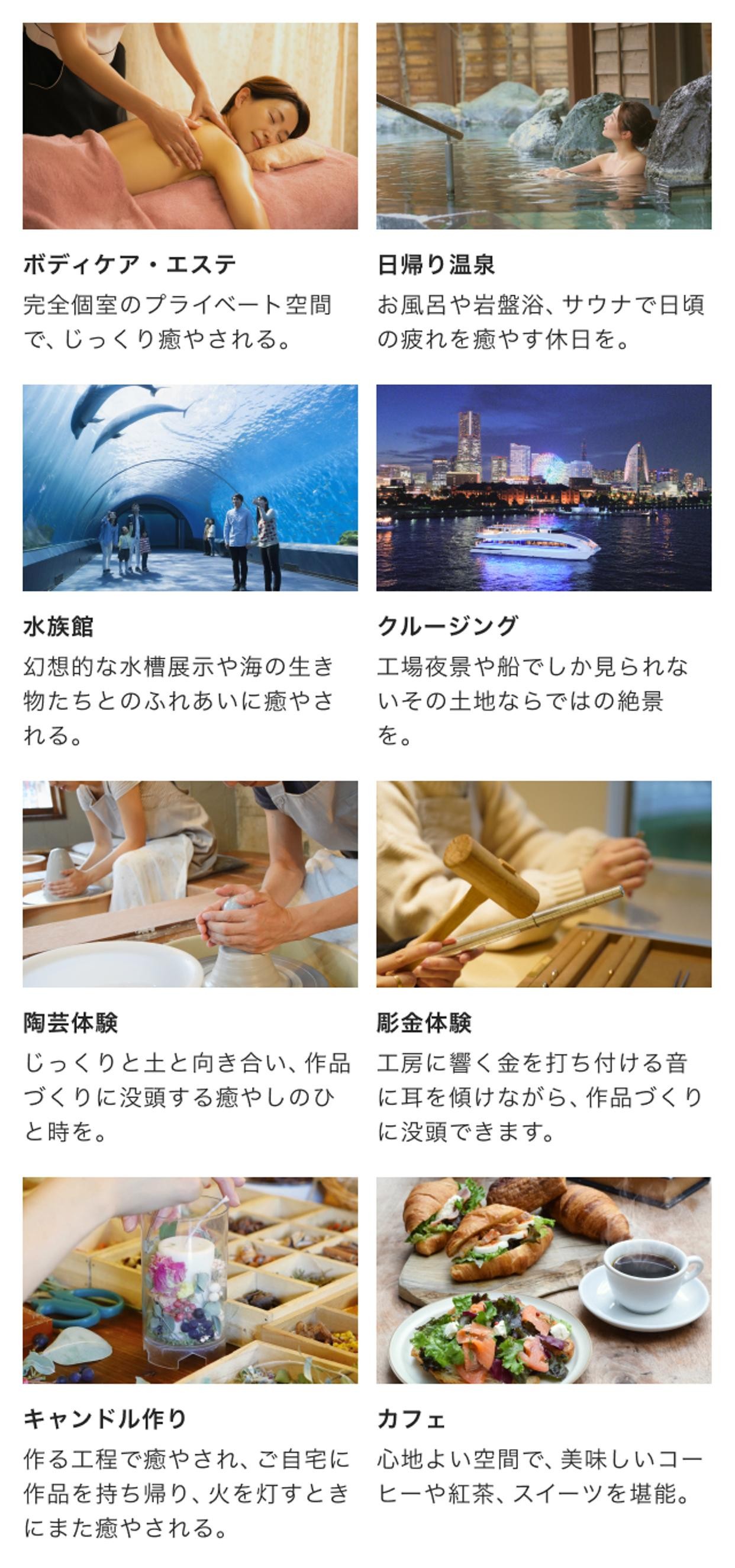
Task: Open the 彫金体験 category
Action: tap(543, 963)
